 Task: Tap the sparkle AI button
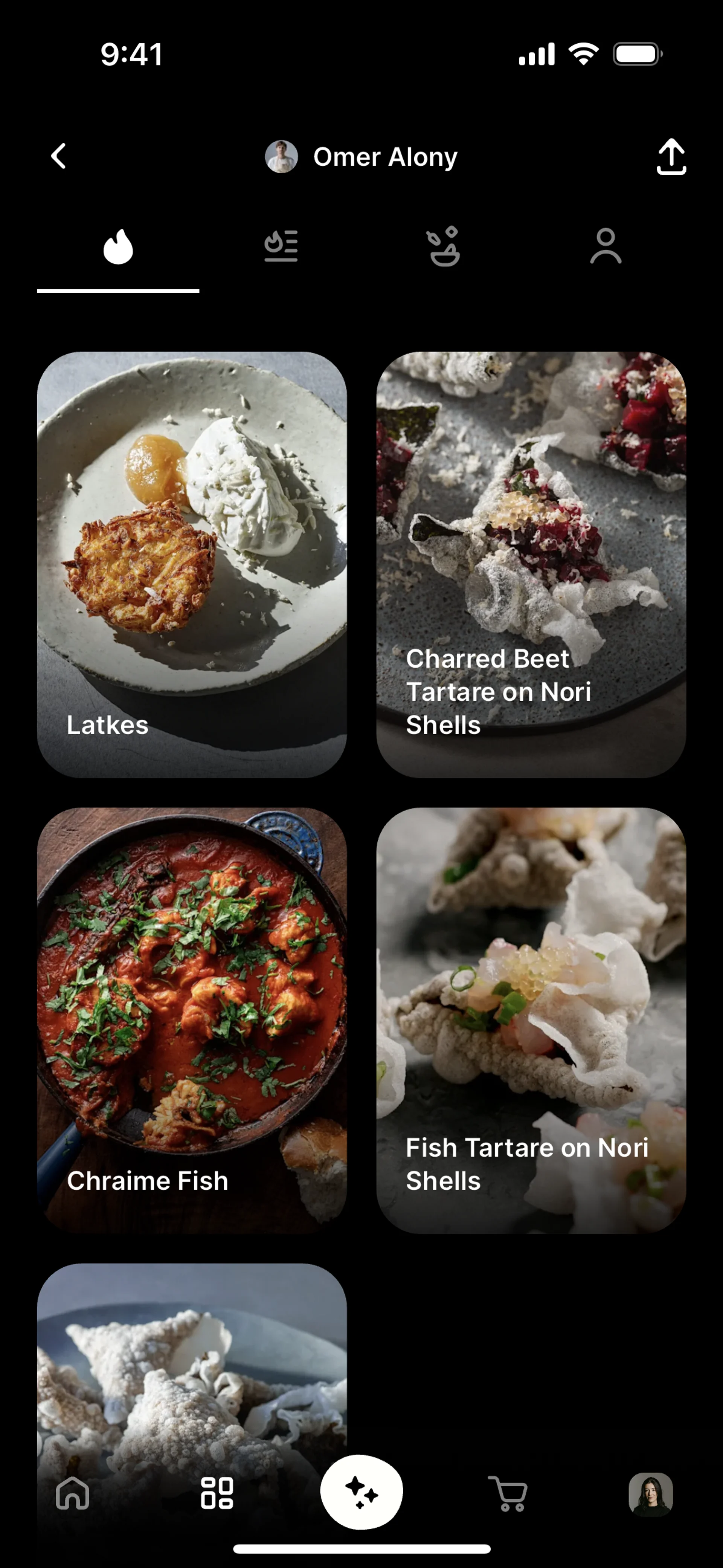tap(361, 1492)
